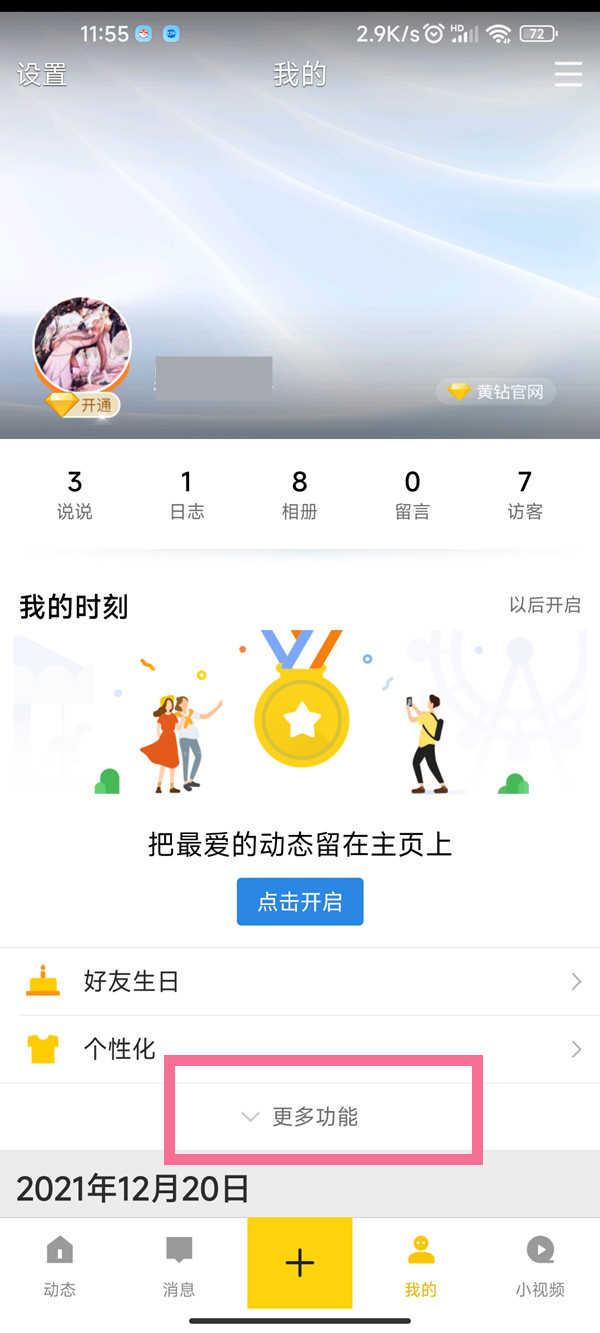Tap the 开通 yellow diamond badge
The height and width of the screenshot is (1333, 600).
pos(83,406)
